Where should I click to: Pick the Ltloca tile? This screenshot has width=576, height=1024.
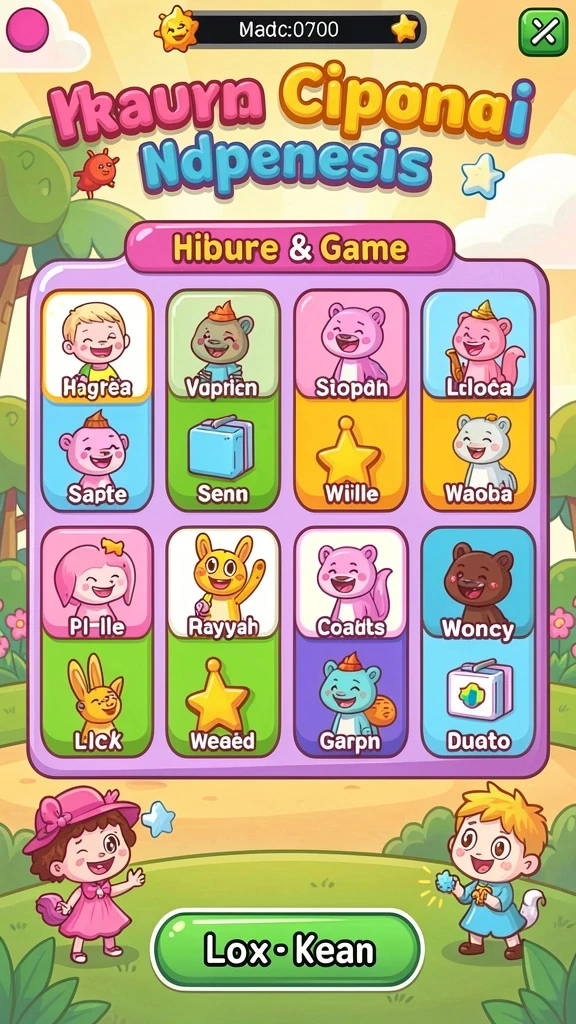point(479,344)
